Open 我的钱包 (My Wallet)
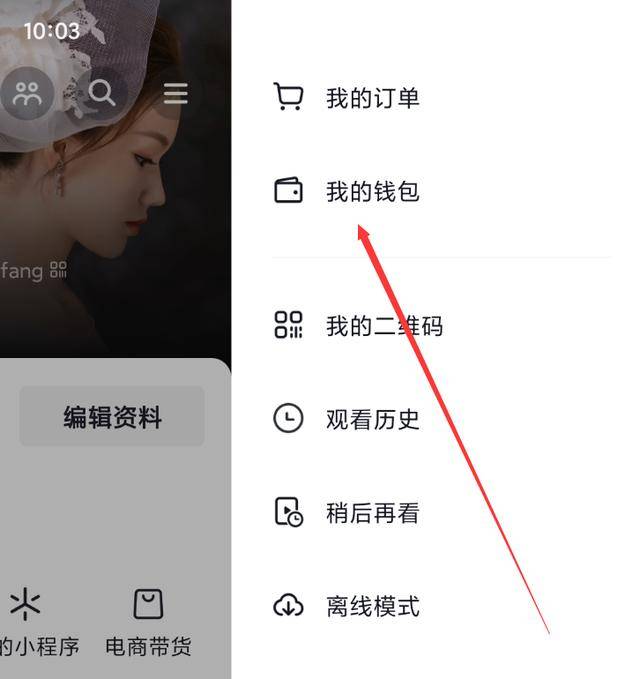Viewport: 640px width, 679px height. [x=371, y=191]
